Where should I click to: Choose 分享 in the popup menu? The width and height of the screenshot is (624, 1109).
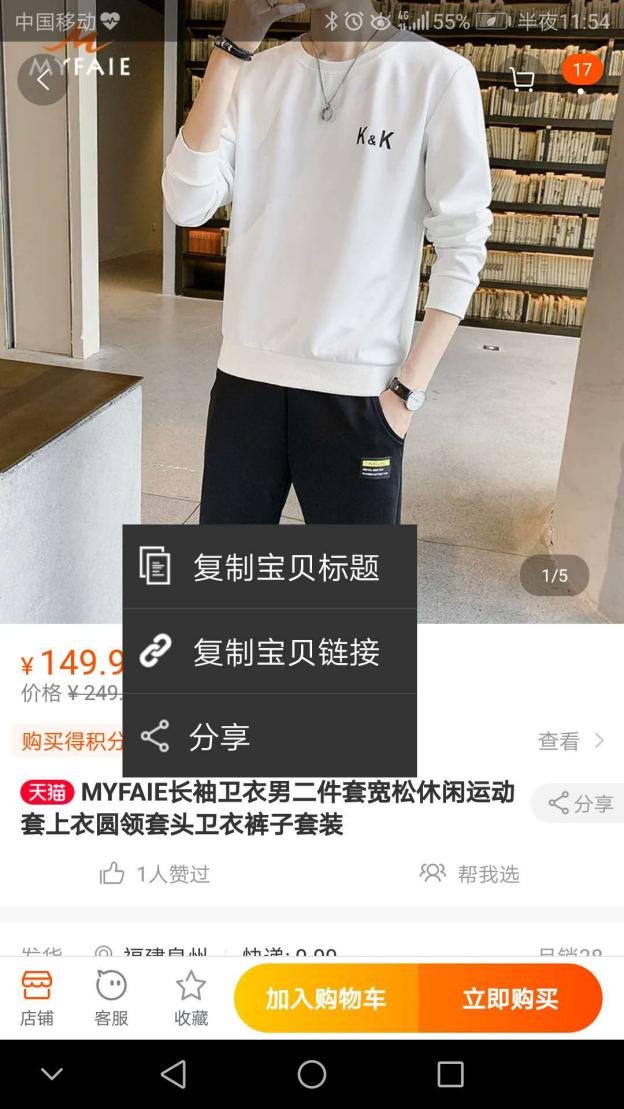click(x=269, y=737)
